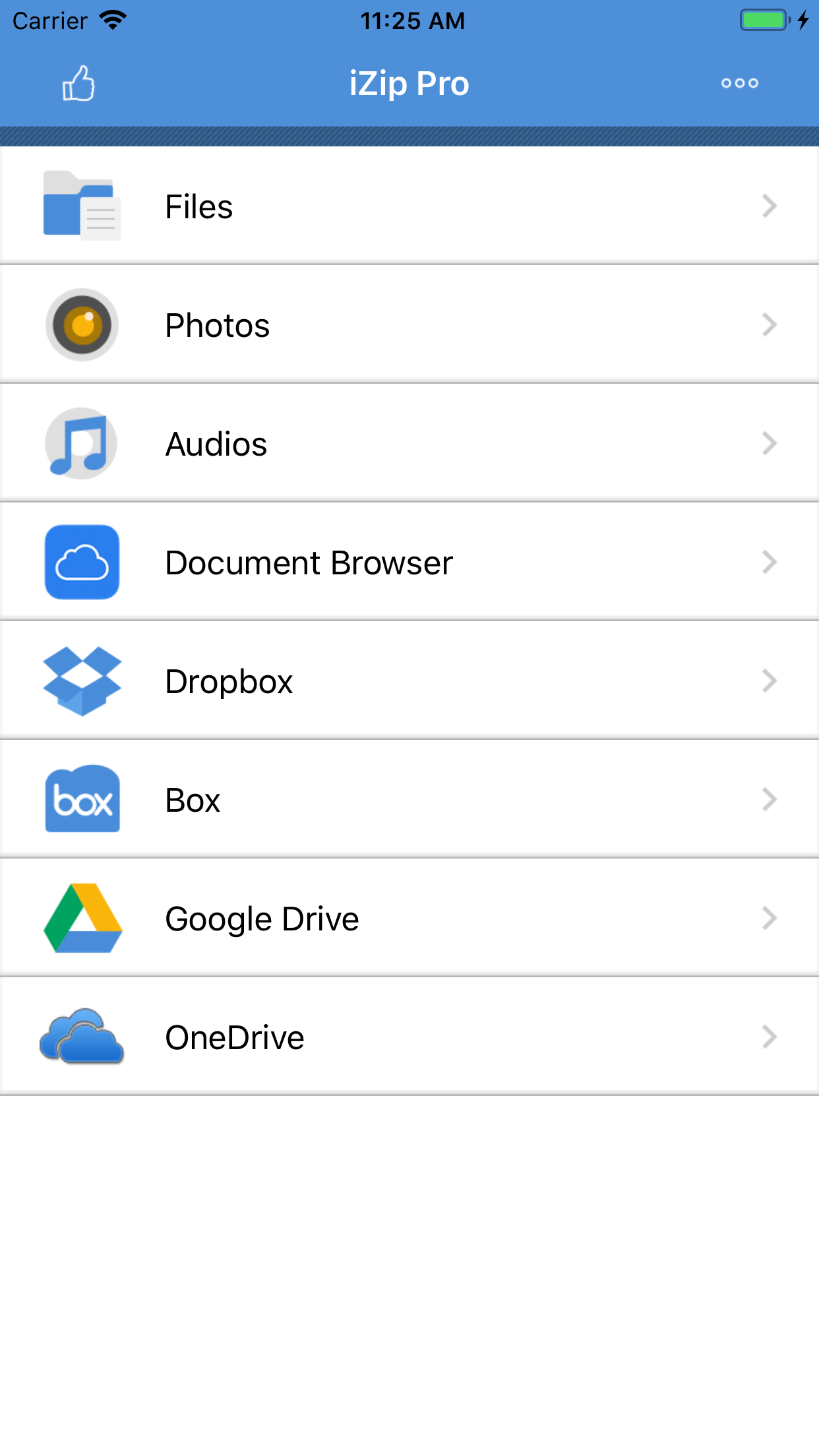Image resolution: width=819 pixels, height=1456 pixels.
Task: Access Google Drive
Action: coord(409,919)
